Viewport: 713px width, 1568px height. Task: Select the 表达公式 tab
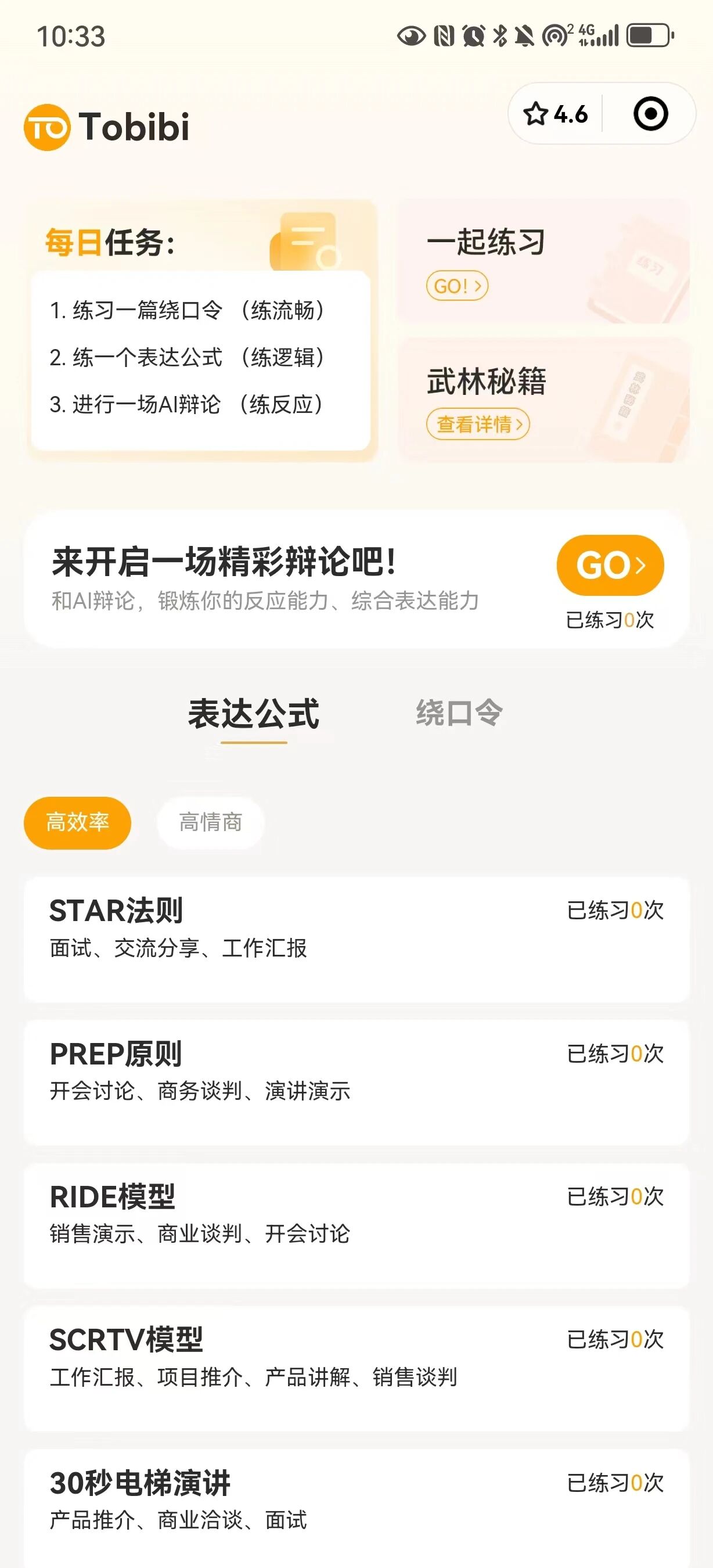pyautogui.click(x=254, y=714)
